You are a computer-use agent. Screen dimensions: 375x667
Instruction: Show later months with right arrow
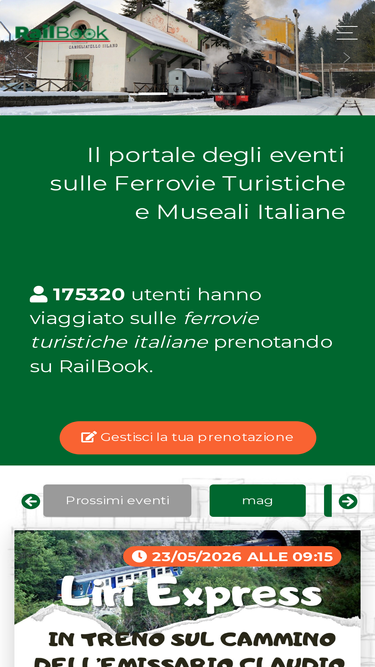(x=348, y=502)
